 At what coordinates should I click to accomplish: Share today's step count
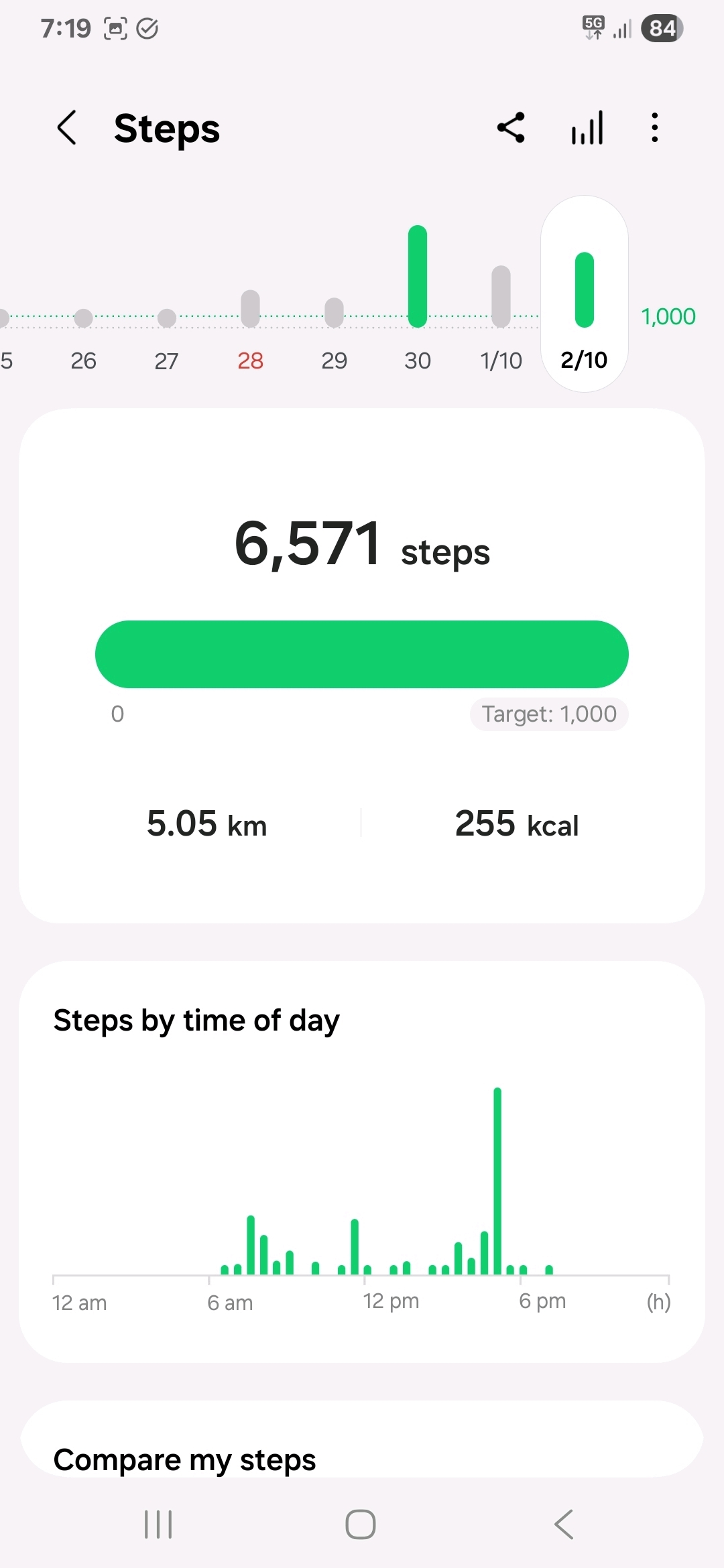point(511,127)
